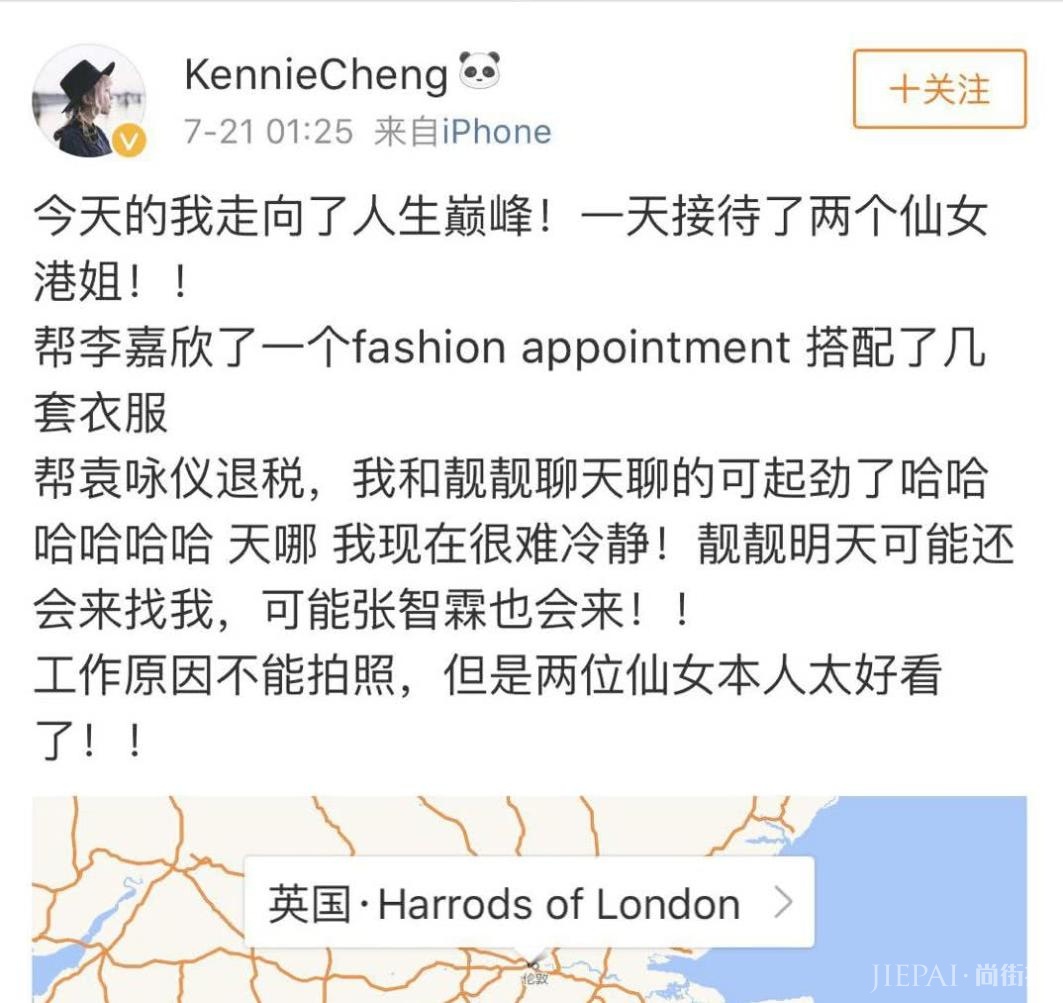Open the KennieCheng username link
Image resolution: width=1063 pixels, height=1003 pixels.
tap(316, 75)
